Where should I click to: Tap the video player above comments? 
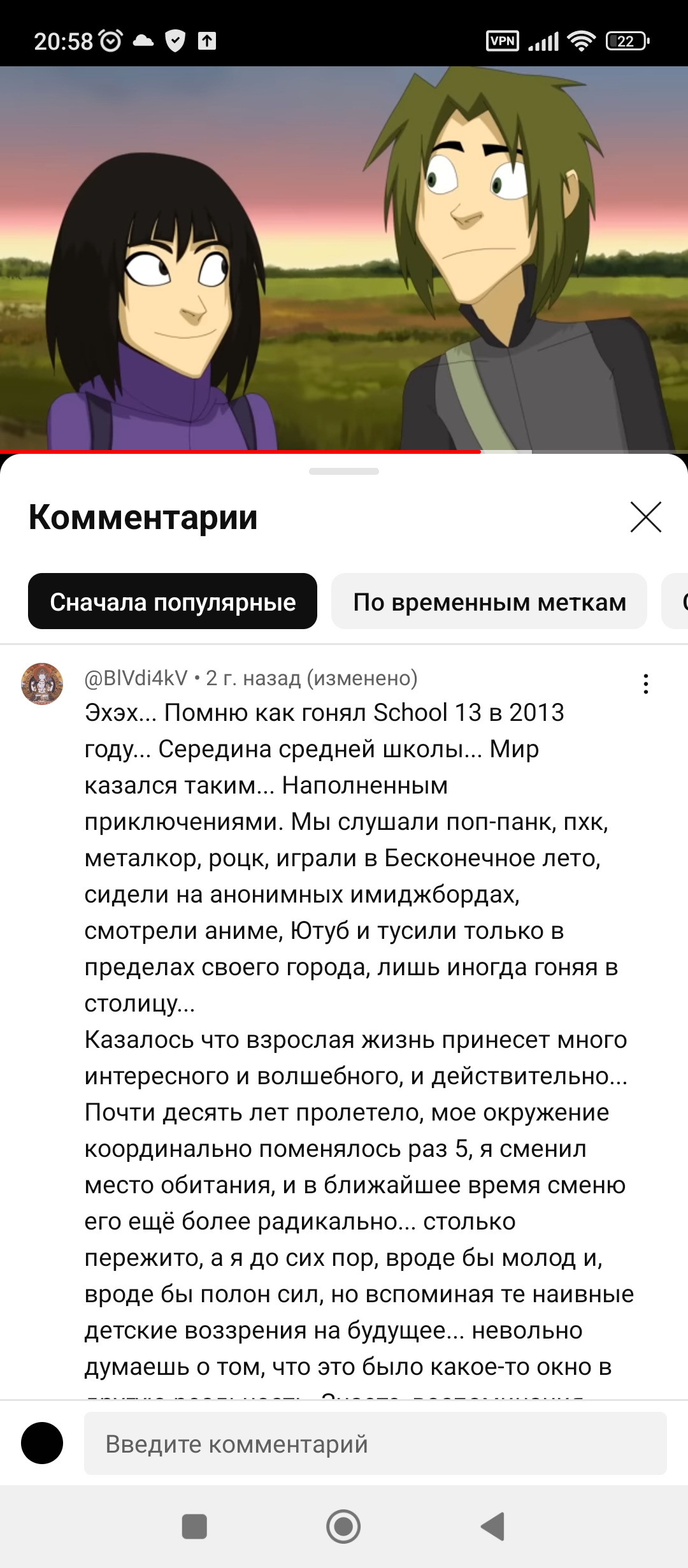[x=344, y=259]
